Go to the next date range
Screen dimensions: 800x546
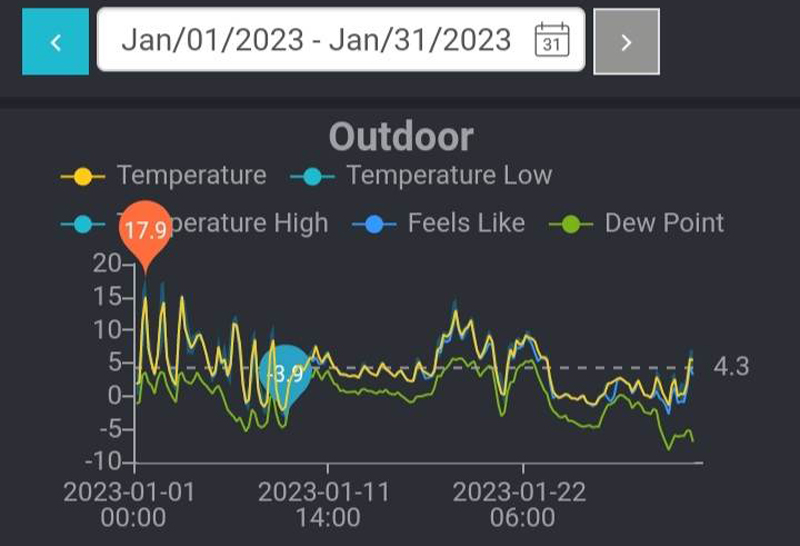[x=626, y=42]
